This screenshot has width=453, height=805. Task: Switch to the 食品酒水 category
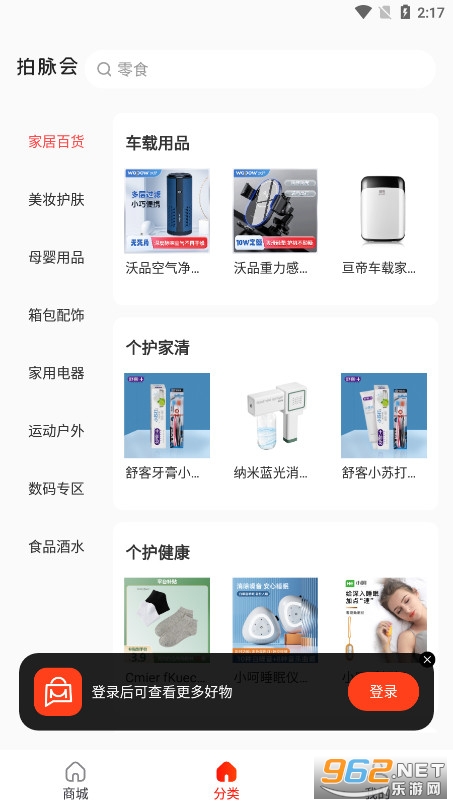coord(56,547)
